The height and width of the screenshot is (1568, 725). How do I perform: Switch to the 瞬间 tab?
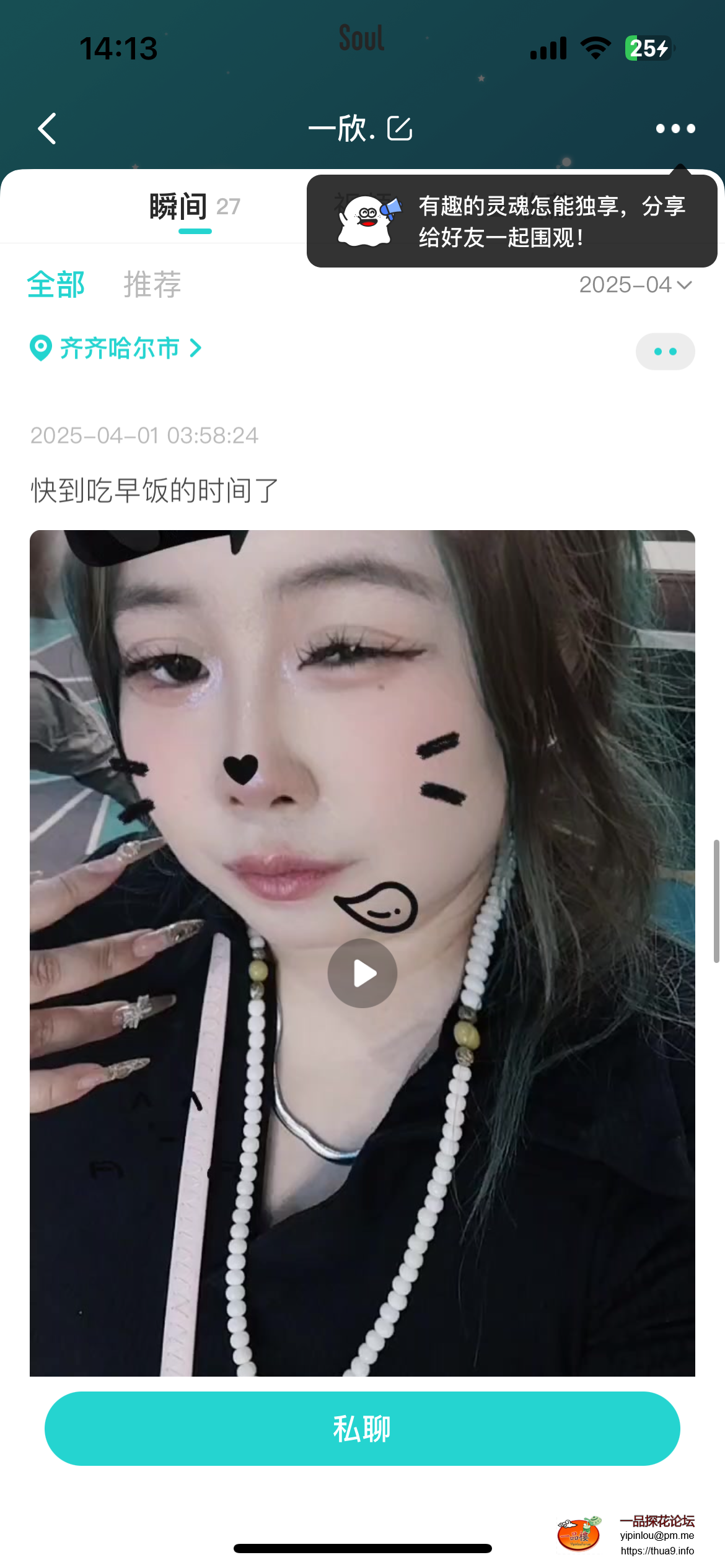coord(178,207)
